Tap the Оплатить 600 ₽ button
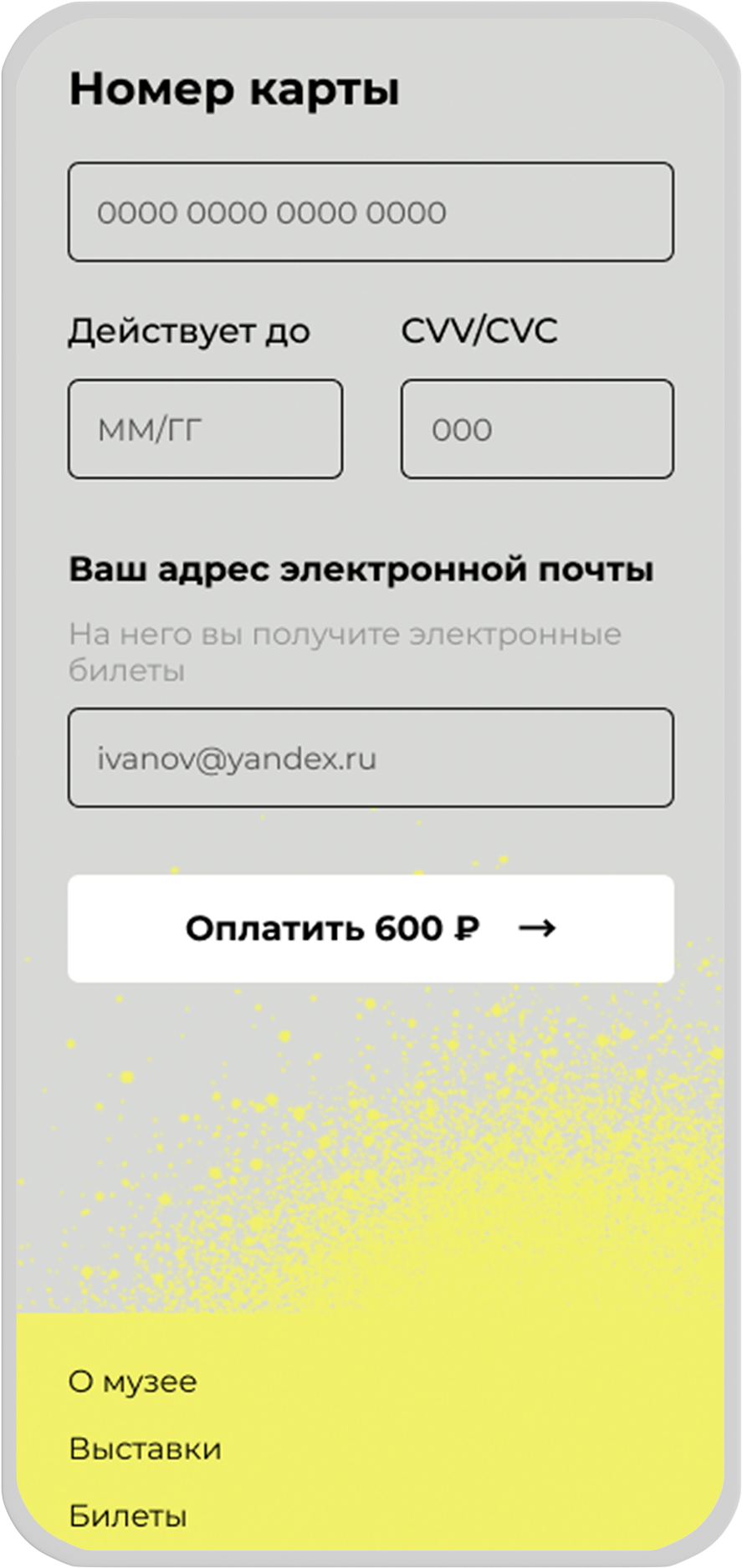This screenshot has height=1568, width=742. coord(371,928)
